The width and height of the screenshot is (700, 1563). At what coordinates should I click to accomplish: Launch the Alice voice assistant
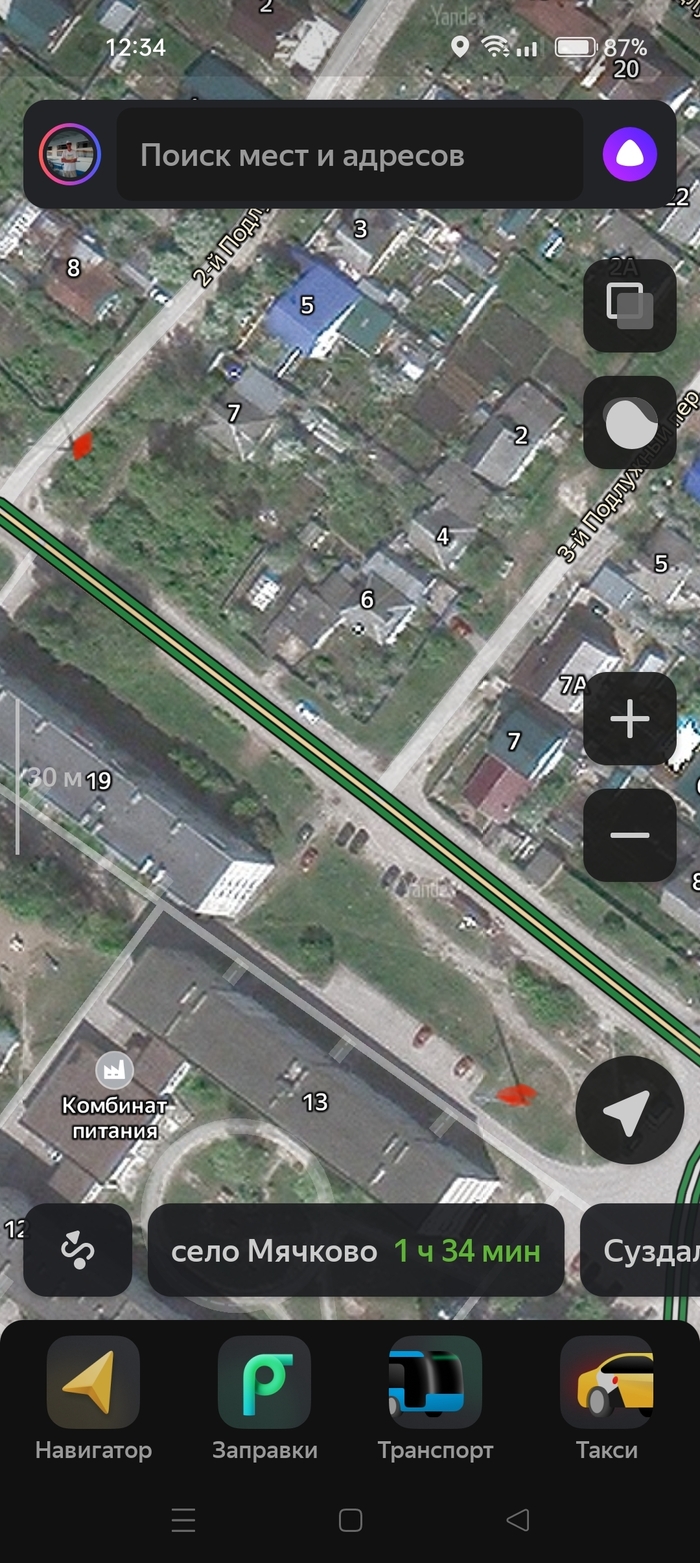click(629, 155)
